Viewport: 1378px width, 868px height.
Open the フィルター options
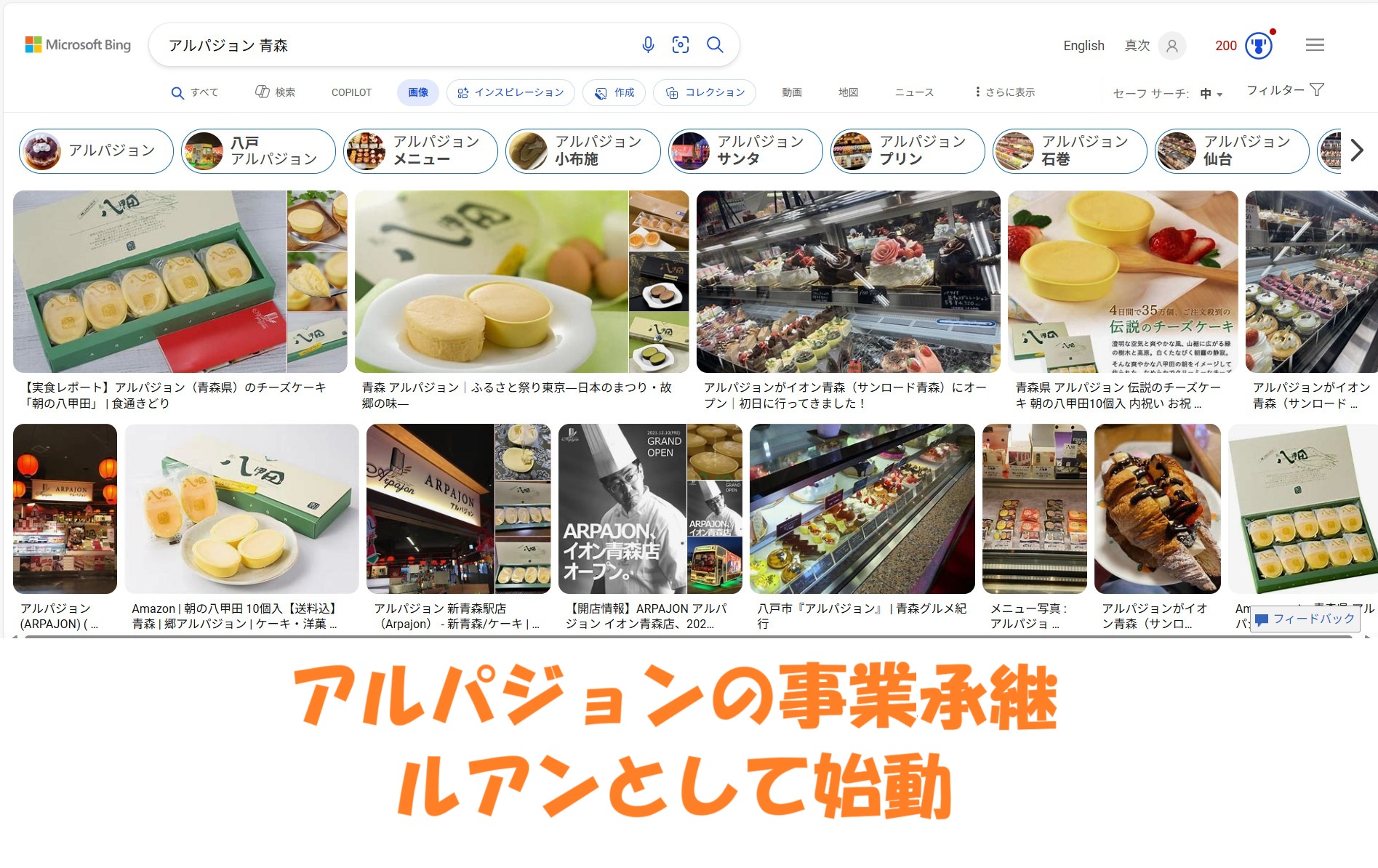(1285, 90)
